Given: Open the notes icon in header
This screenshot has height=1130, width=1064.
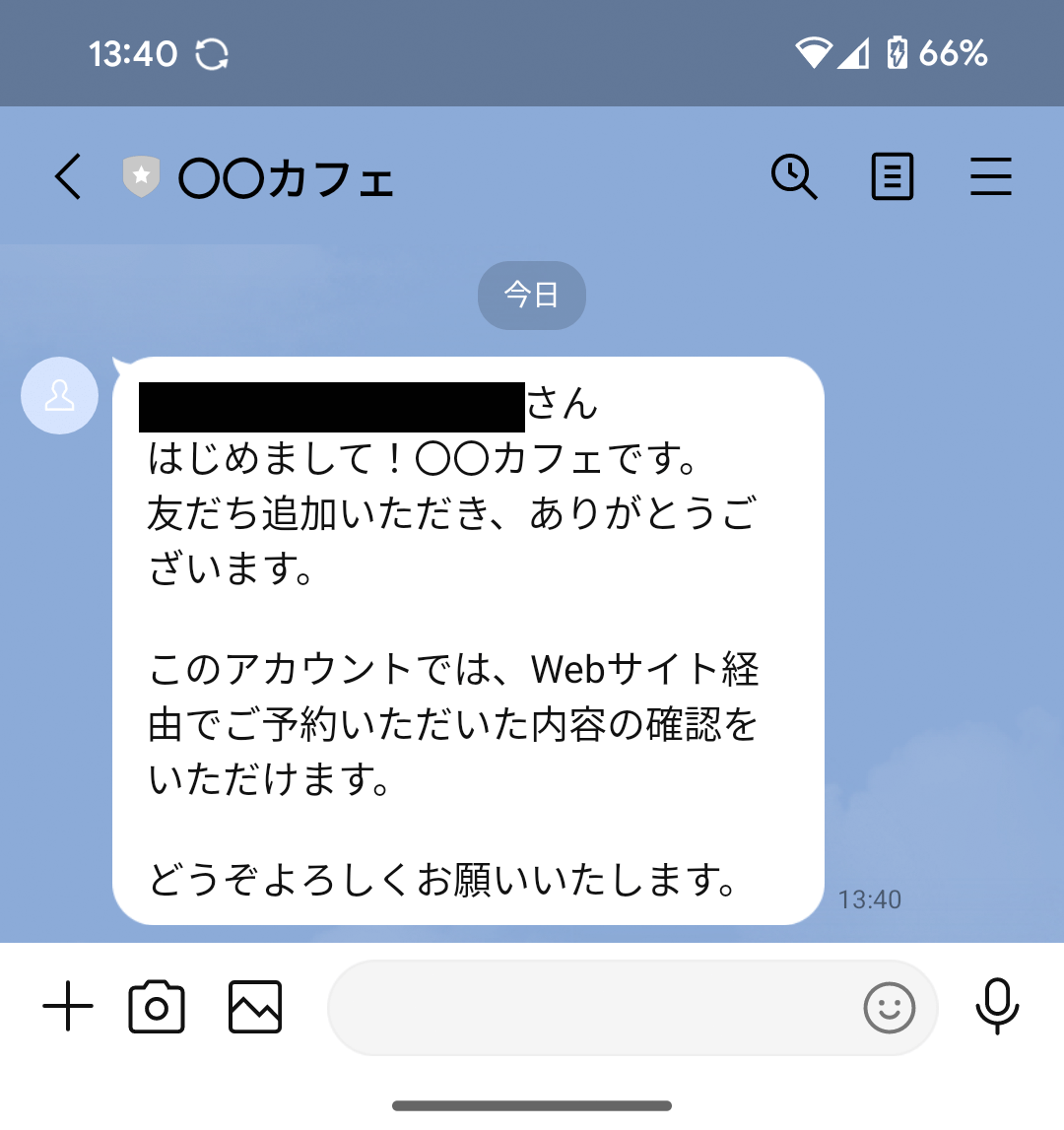Looking at the screenshot, I should [x=893, y=178].
